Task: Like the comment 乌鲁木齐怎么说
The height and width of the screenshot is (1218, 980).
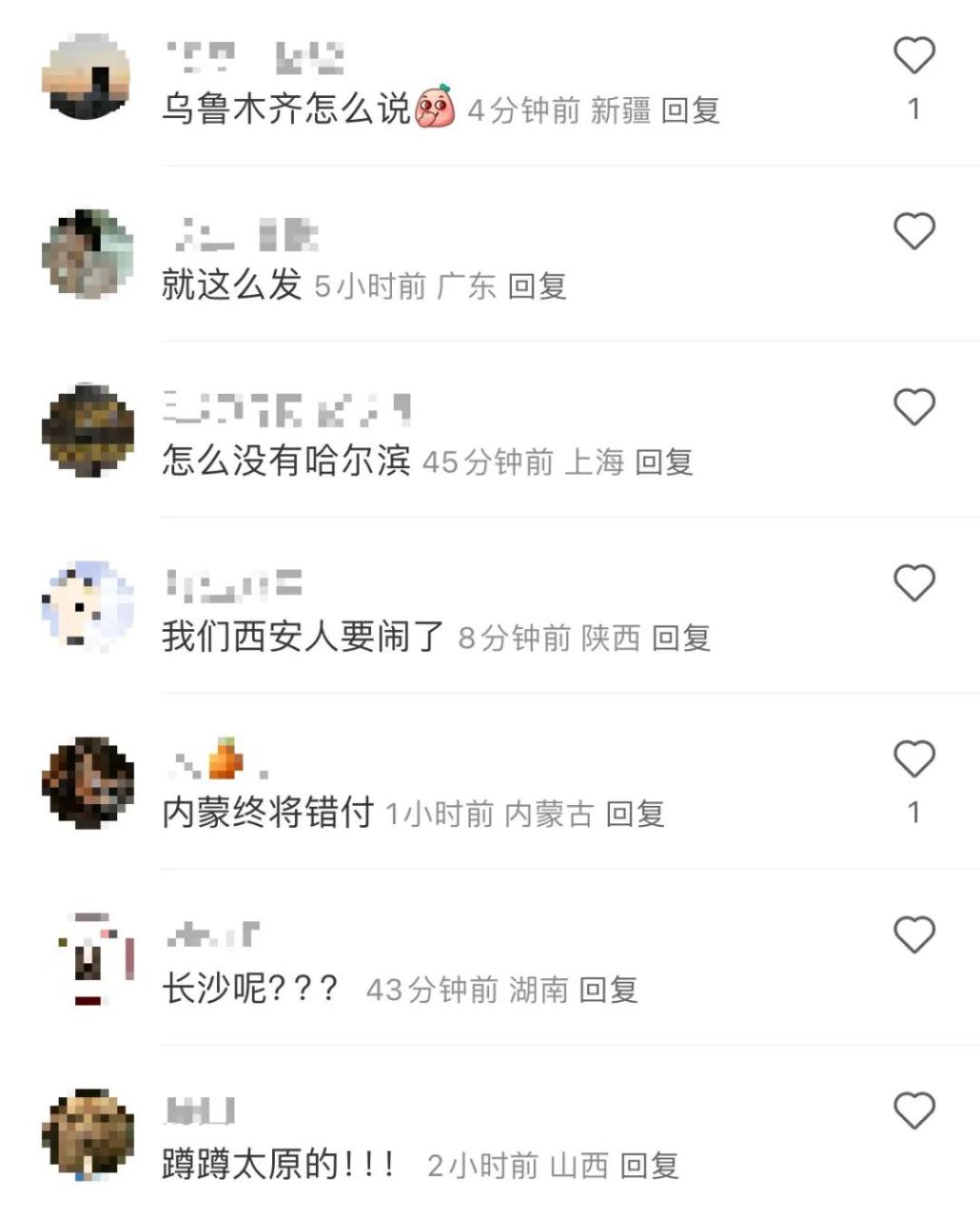Action: [913, 56]
